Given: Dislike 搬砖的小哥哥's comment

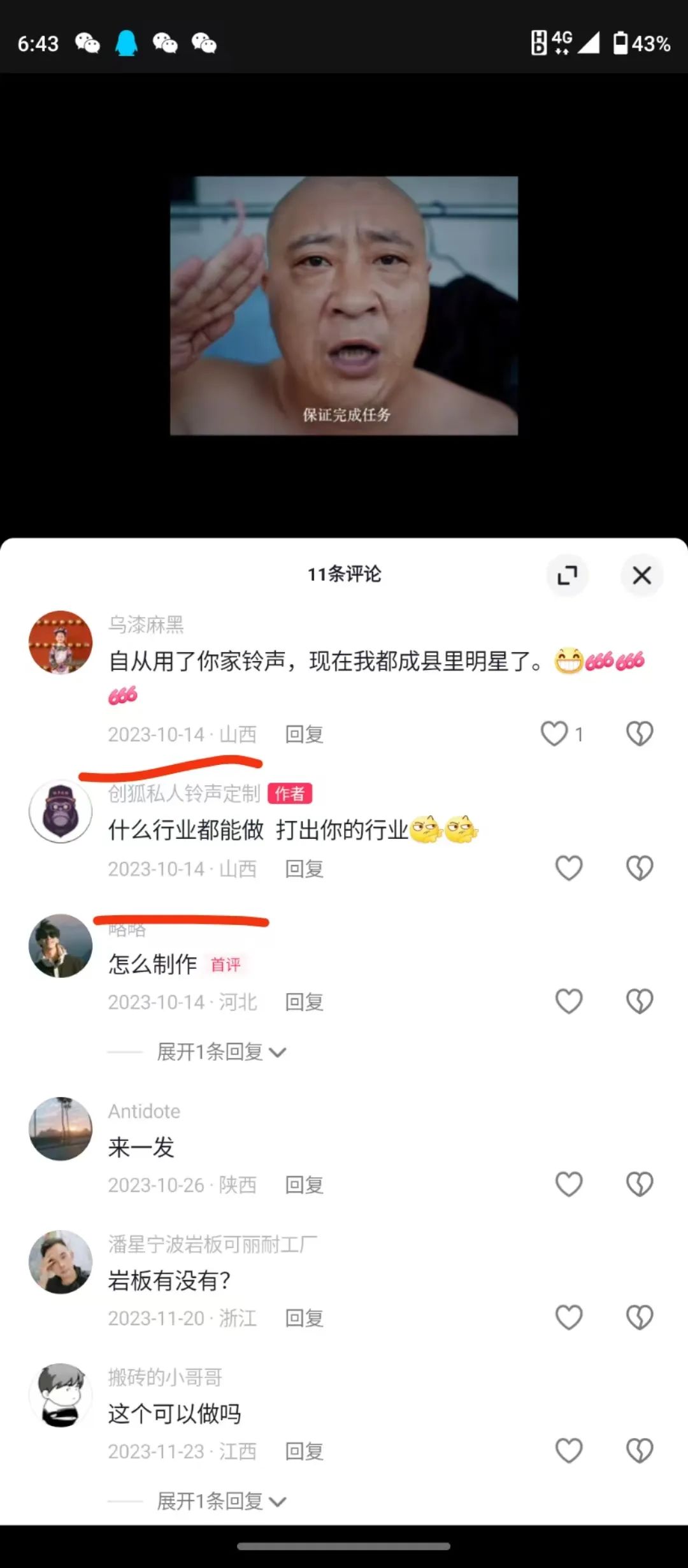Looking at the screenshot, I should tap(640, 1451).
